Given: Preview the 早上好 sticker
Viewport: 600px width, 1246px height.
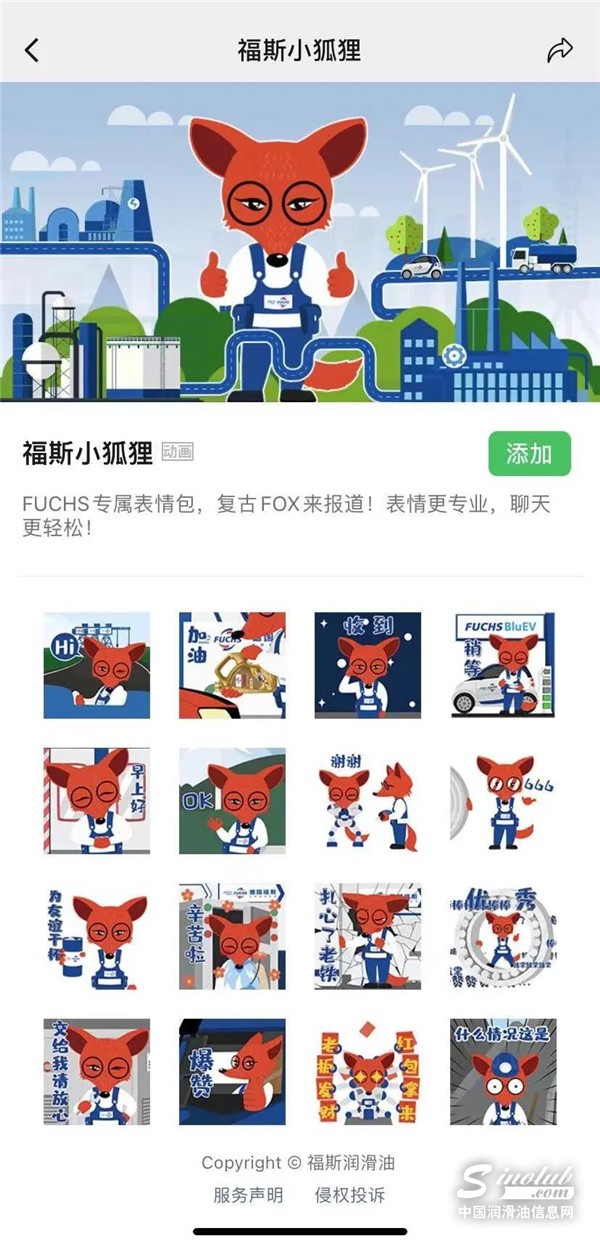Looking at the screenshot, I should coord(97,801).
